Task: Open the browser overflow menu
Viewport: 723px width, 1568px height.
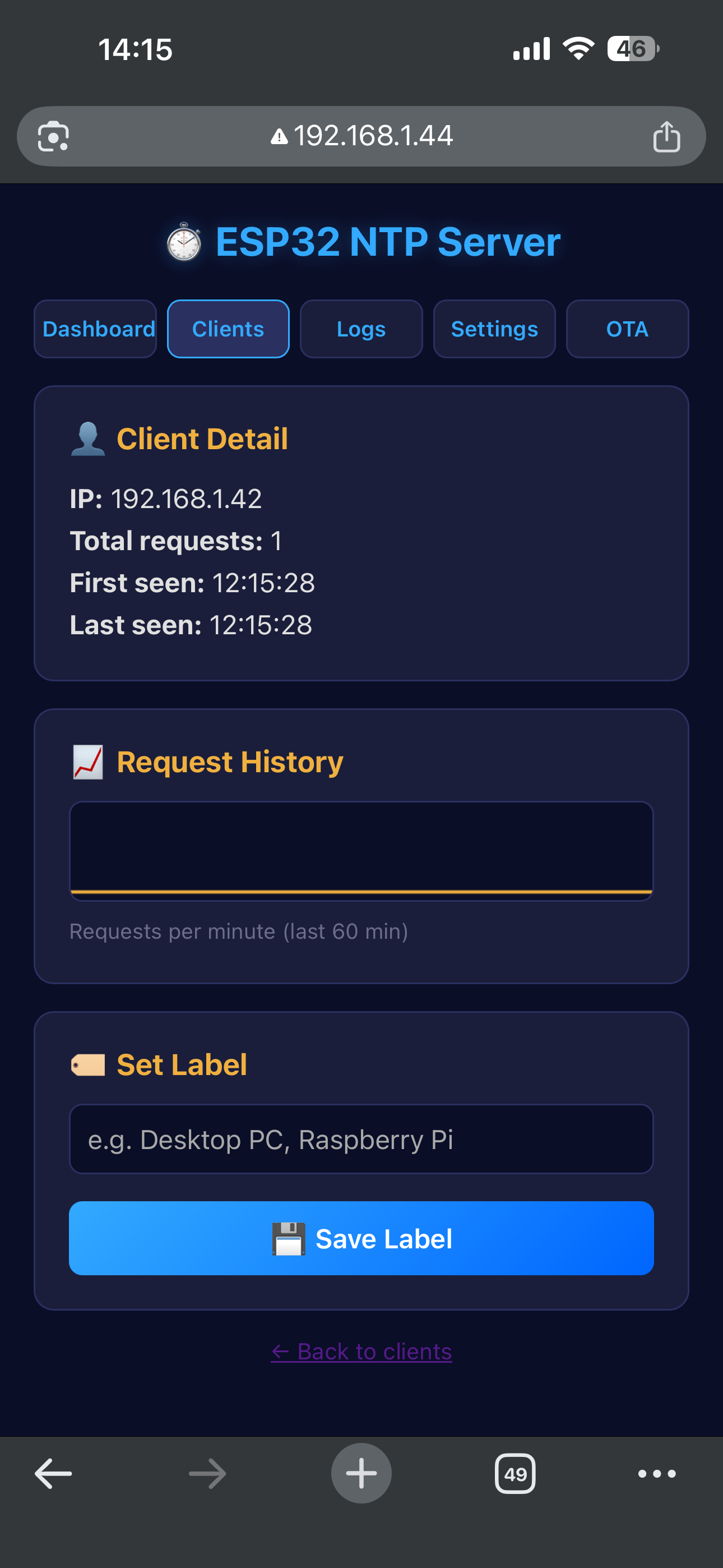Action: 657,1474
